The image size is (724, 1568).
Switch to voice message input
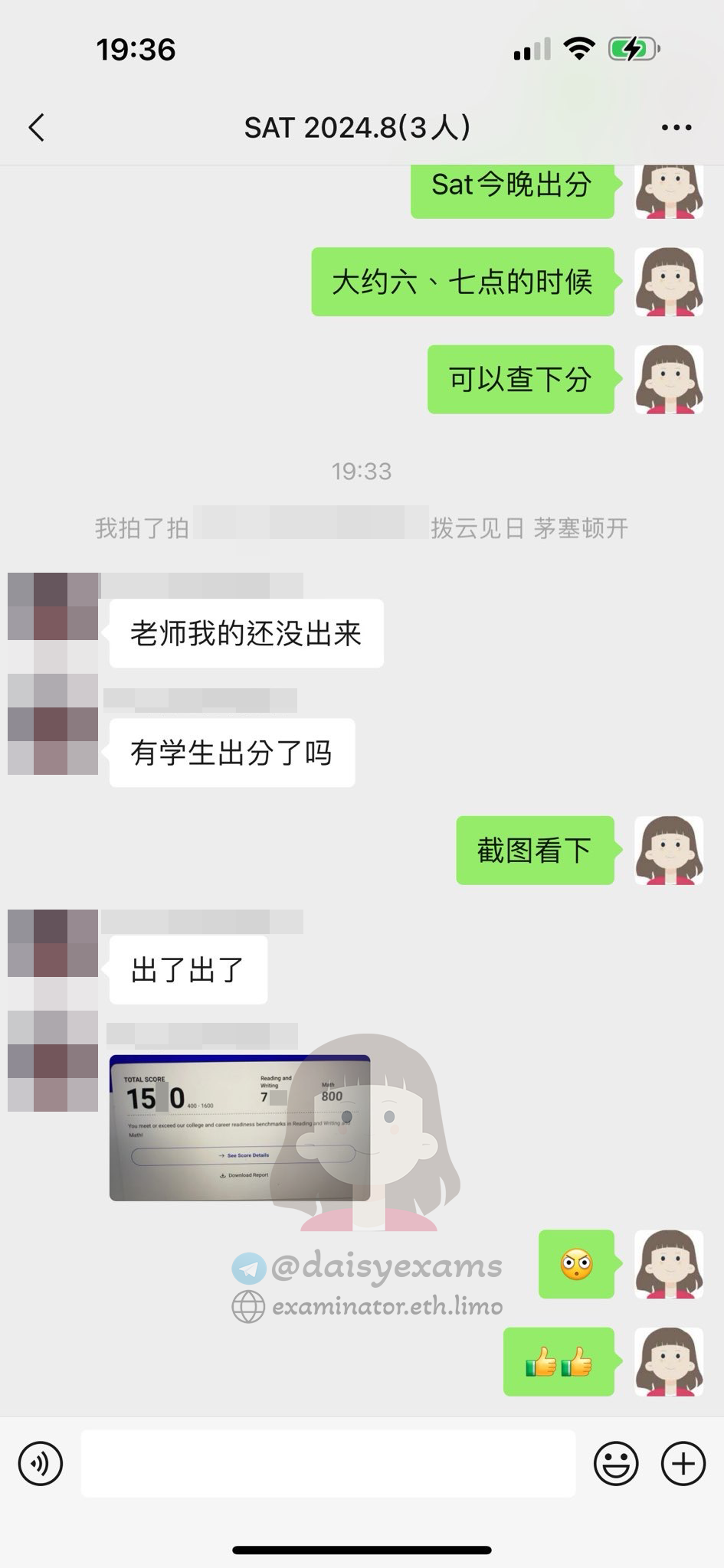click(41, 1464)
